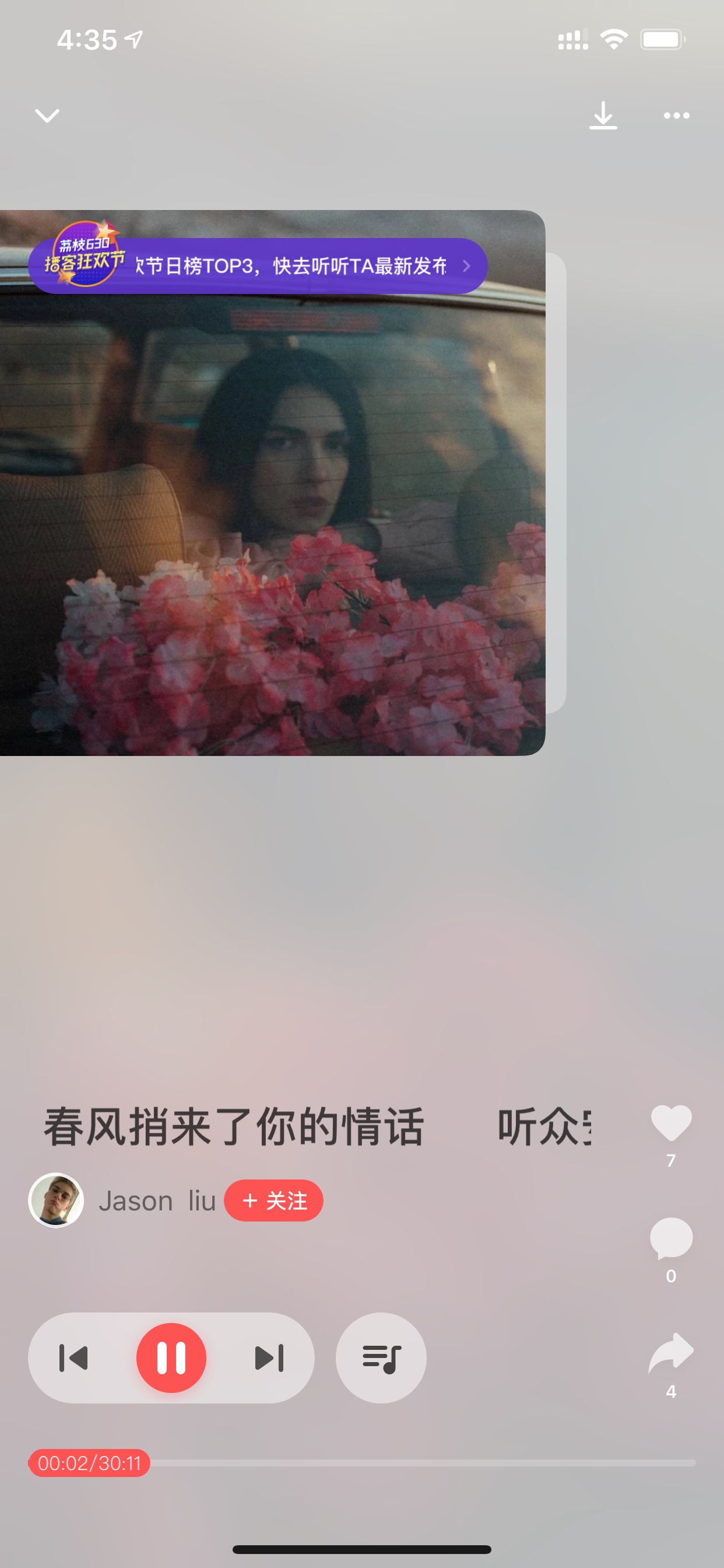Open the comments bubble

(671, 1238)
